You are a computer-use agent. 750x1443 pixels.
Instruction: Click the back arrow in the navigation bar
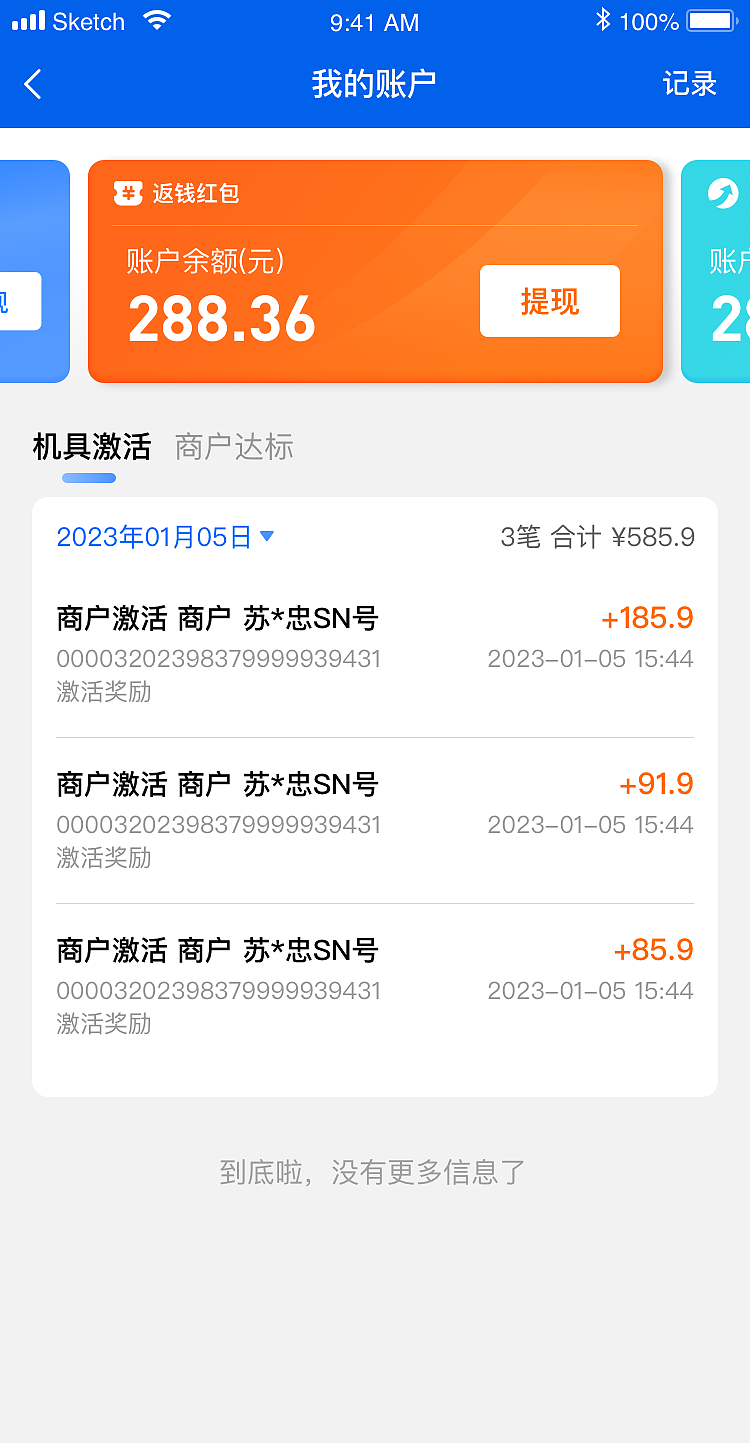pos(32,84)
